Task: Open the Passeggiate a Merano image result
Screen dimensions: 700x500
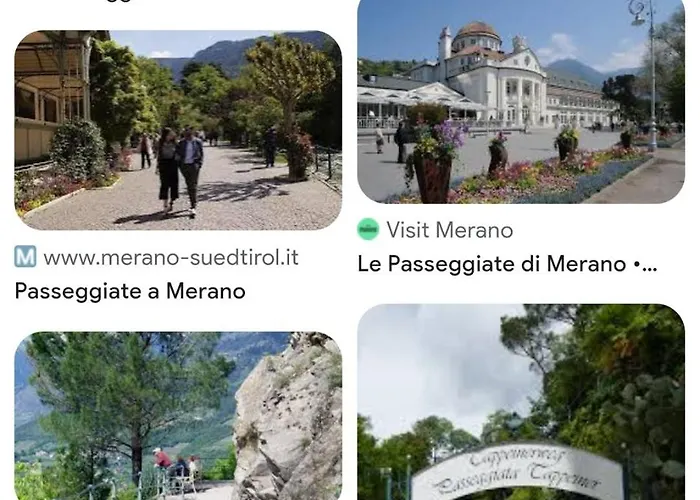Action: [178, 131]
